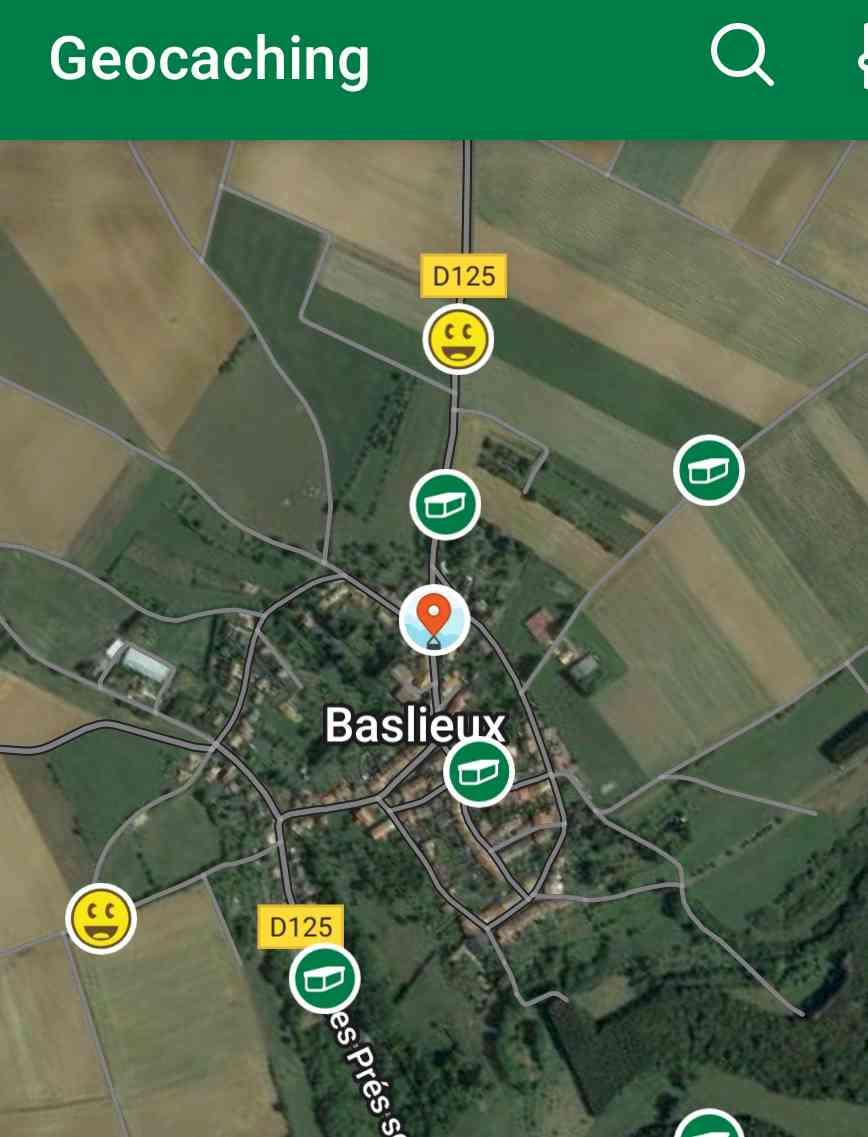868x1137 pixels.
Task: Select the green cache below the lower D125
Action: tap(325, 979)
